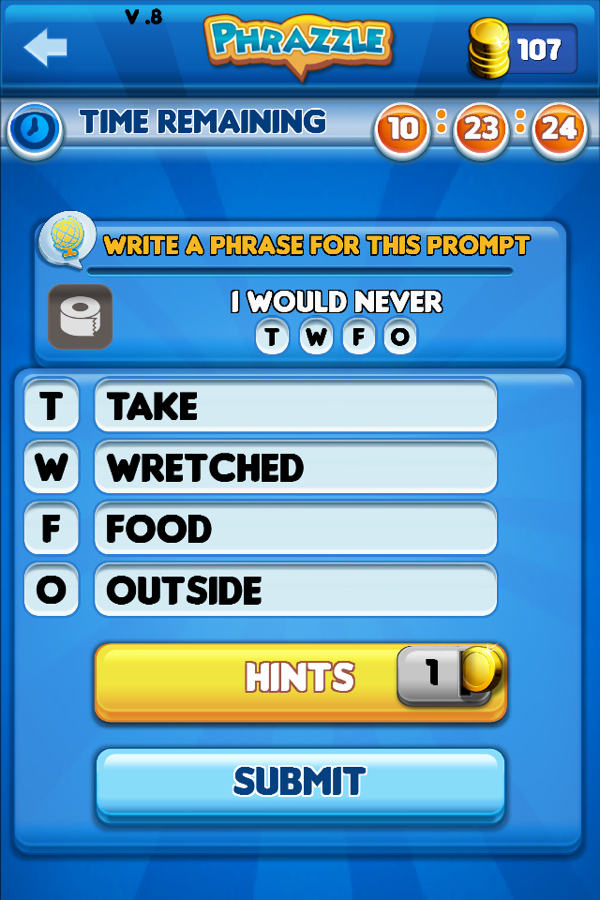Go back using the arrow icon
Viewport: 600px width, 900px height.
(x=45, y=47)
